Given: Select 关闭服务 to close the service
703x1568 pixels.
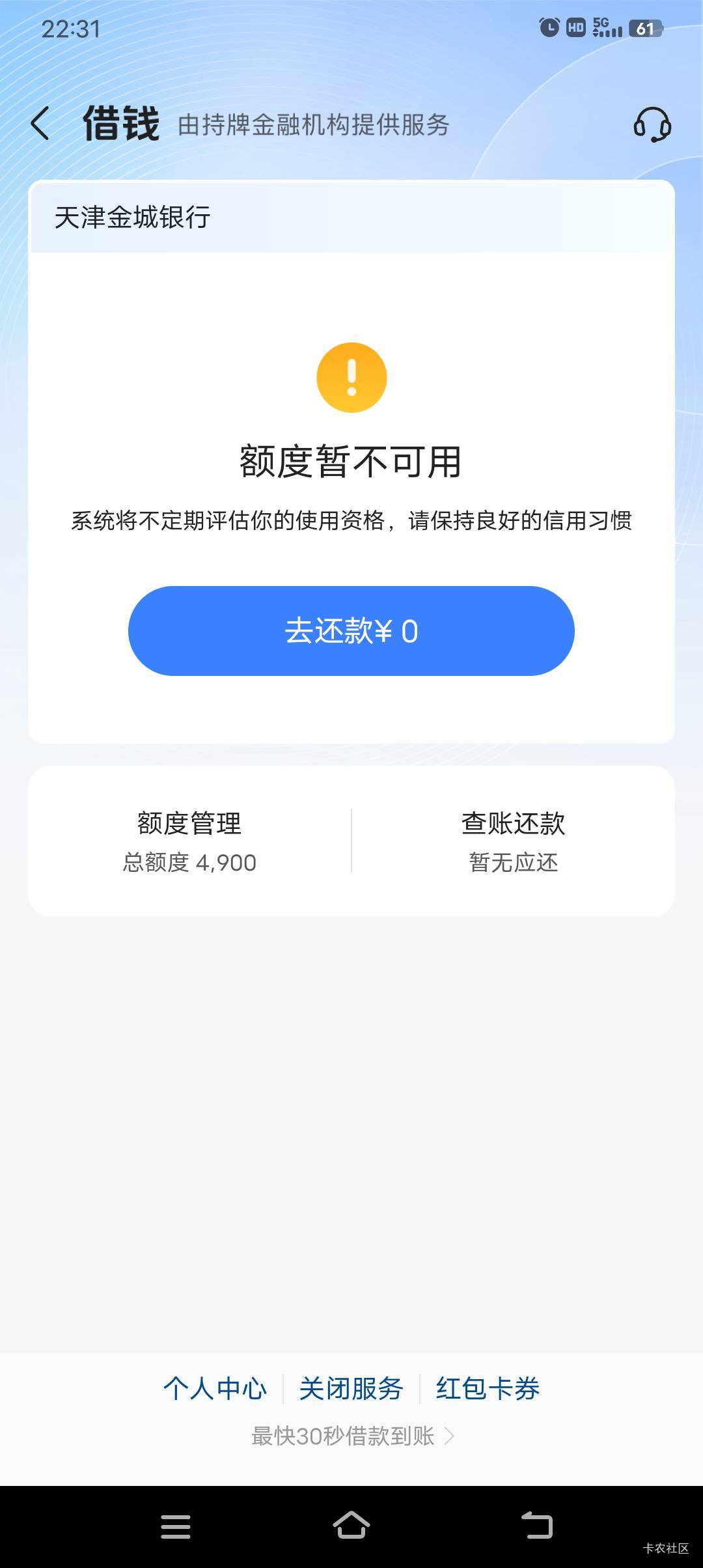Looking at the screenshot, I should (351, 1388).
